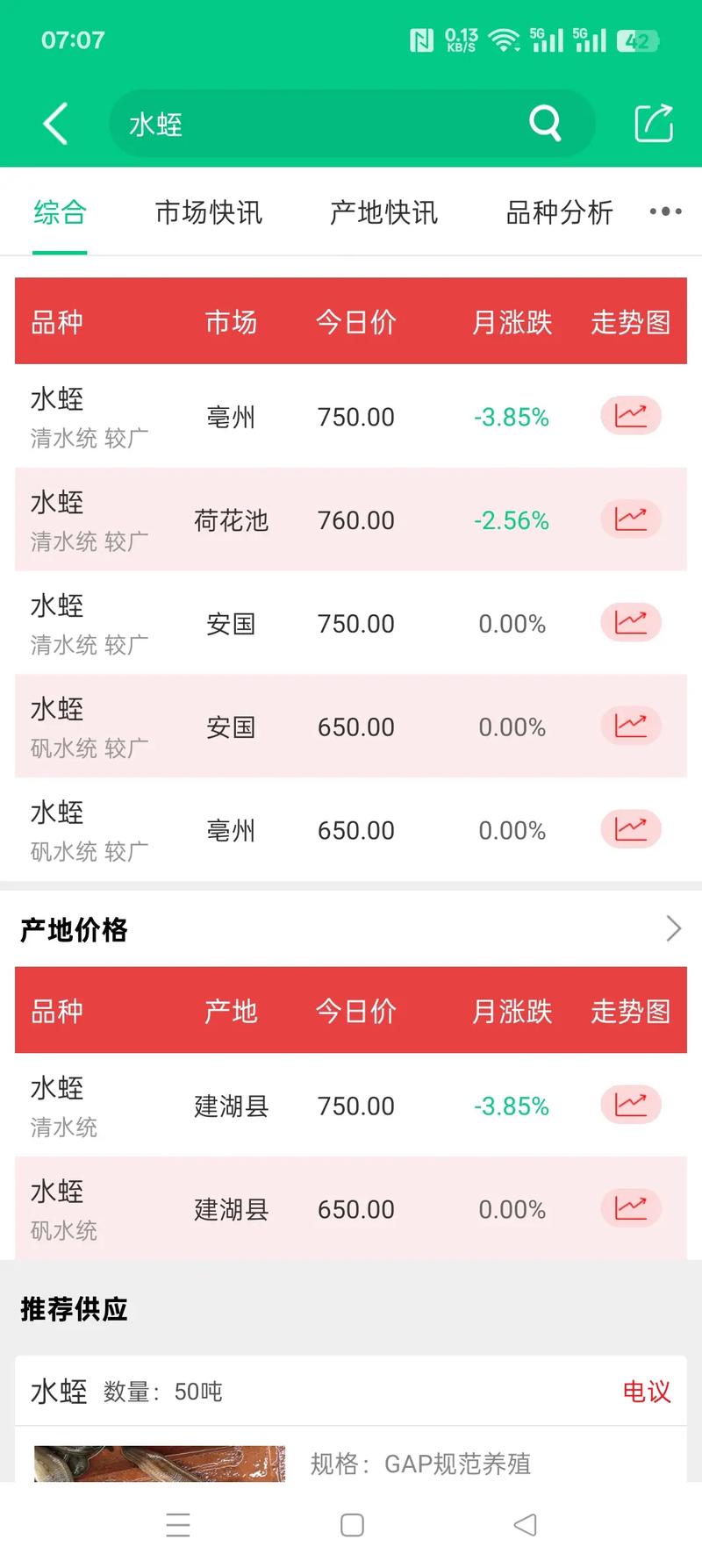Viewport: 702px width, 1568px height.
Task: Switch to the 市场快讯 tab
Action: pyautogui.click(x=208, y=213)
